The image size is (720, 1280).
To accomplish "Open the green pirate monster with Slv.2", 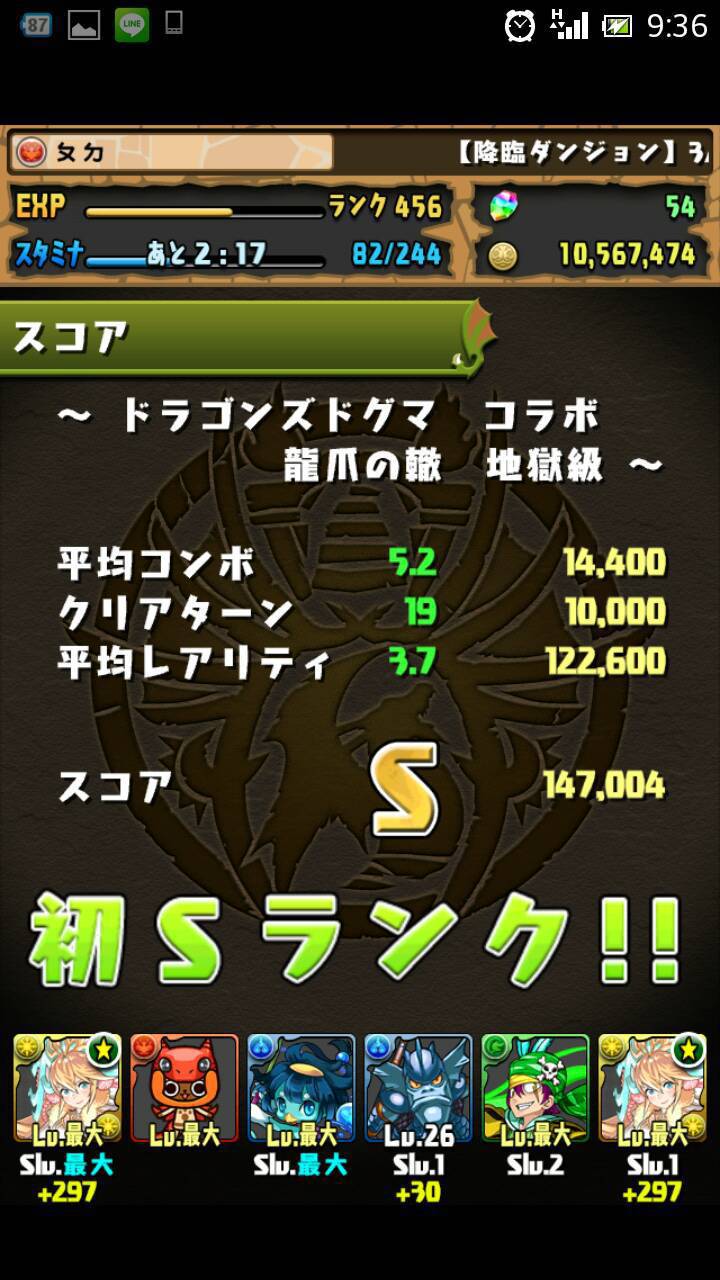I will pyautogui.click(x=535, y=1091).
